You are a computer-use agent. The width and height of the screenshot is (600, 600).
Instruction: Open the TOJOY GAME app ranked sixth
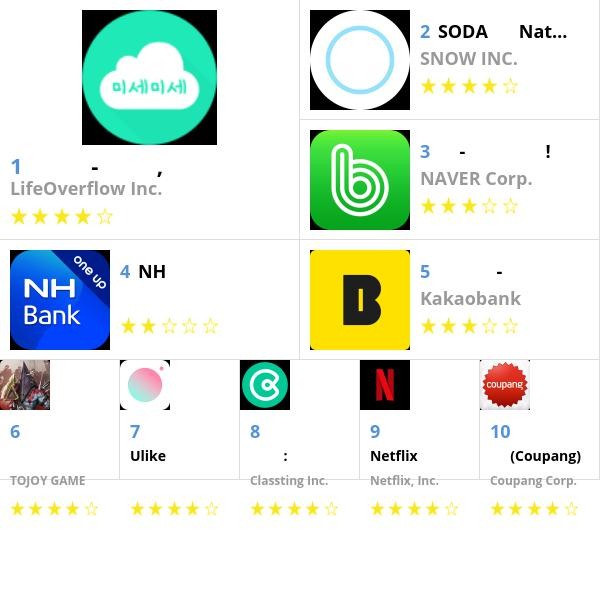25,385
